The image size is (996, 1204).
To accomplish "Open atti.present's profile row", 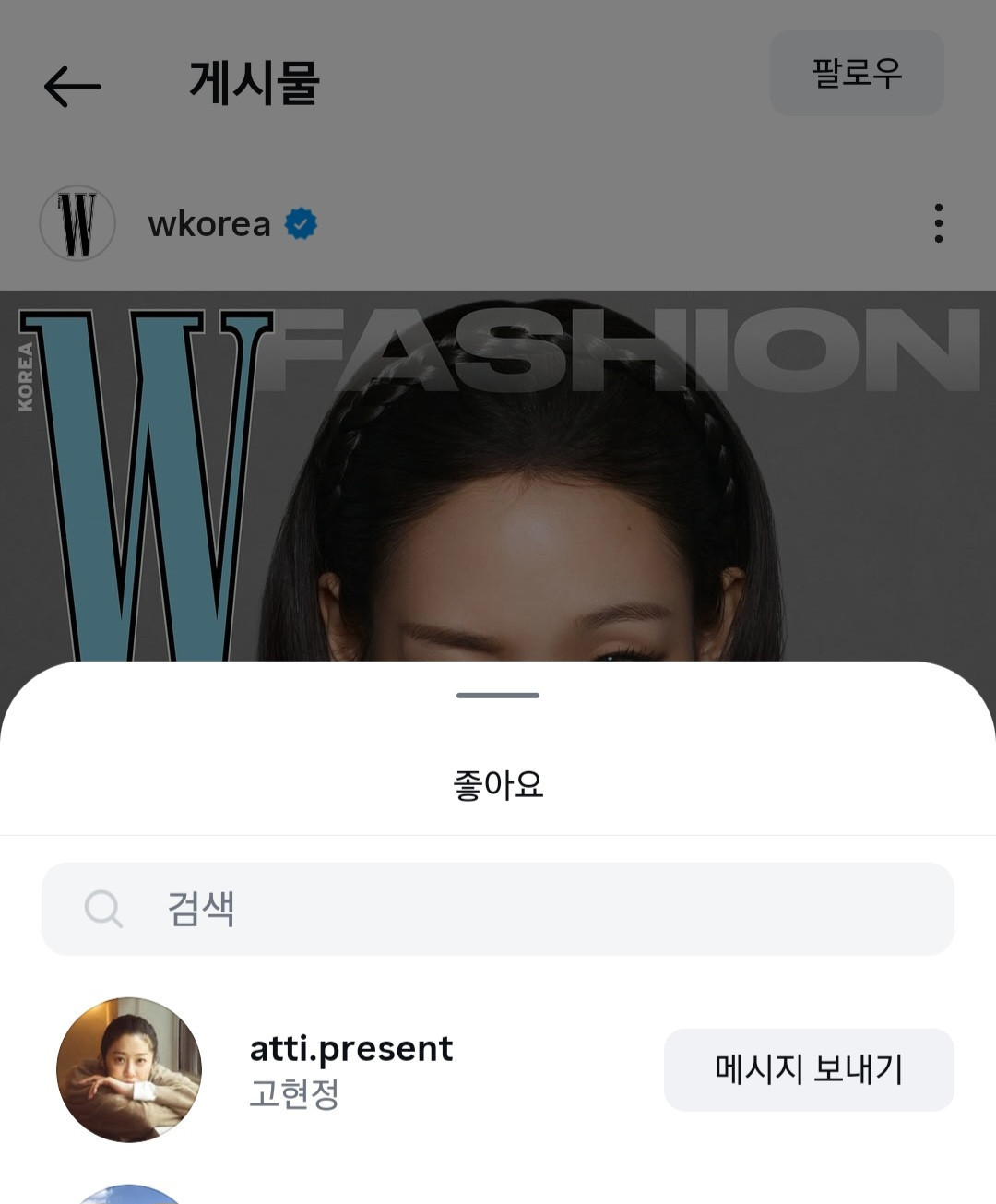I will tap(350, 1069).
